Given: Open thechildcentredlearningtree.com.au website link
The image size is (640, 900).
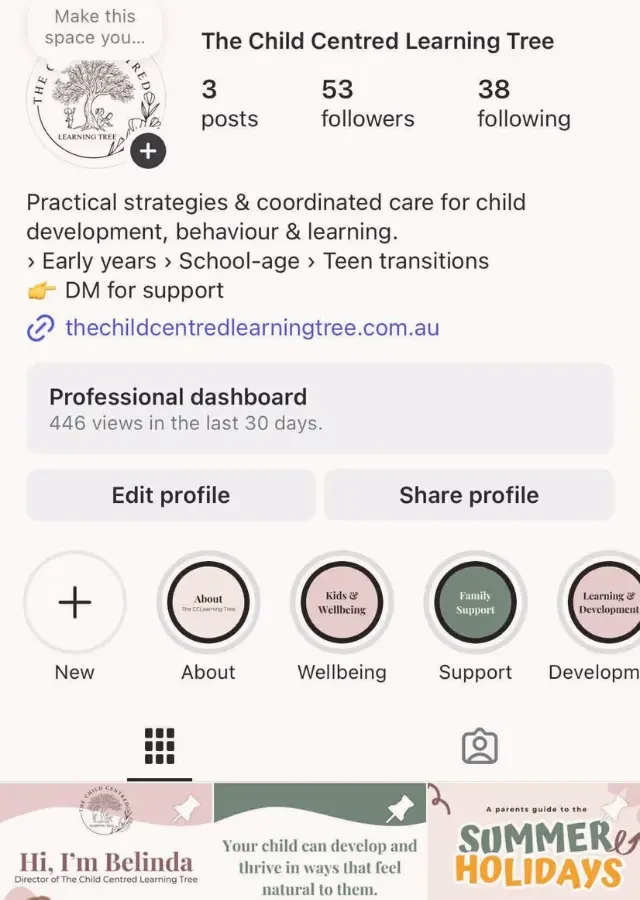Looking at the screenshot, I should 251,328.
